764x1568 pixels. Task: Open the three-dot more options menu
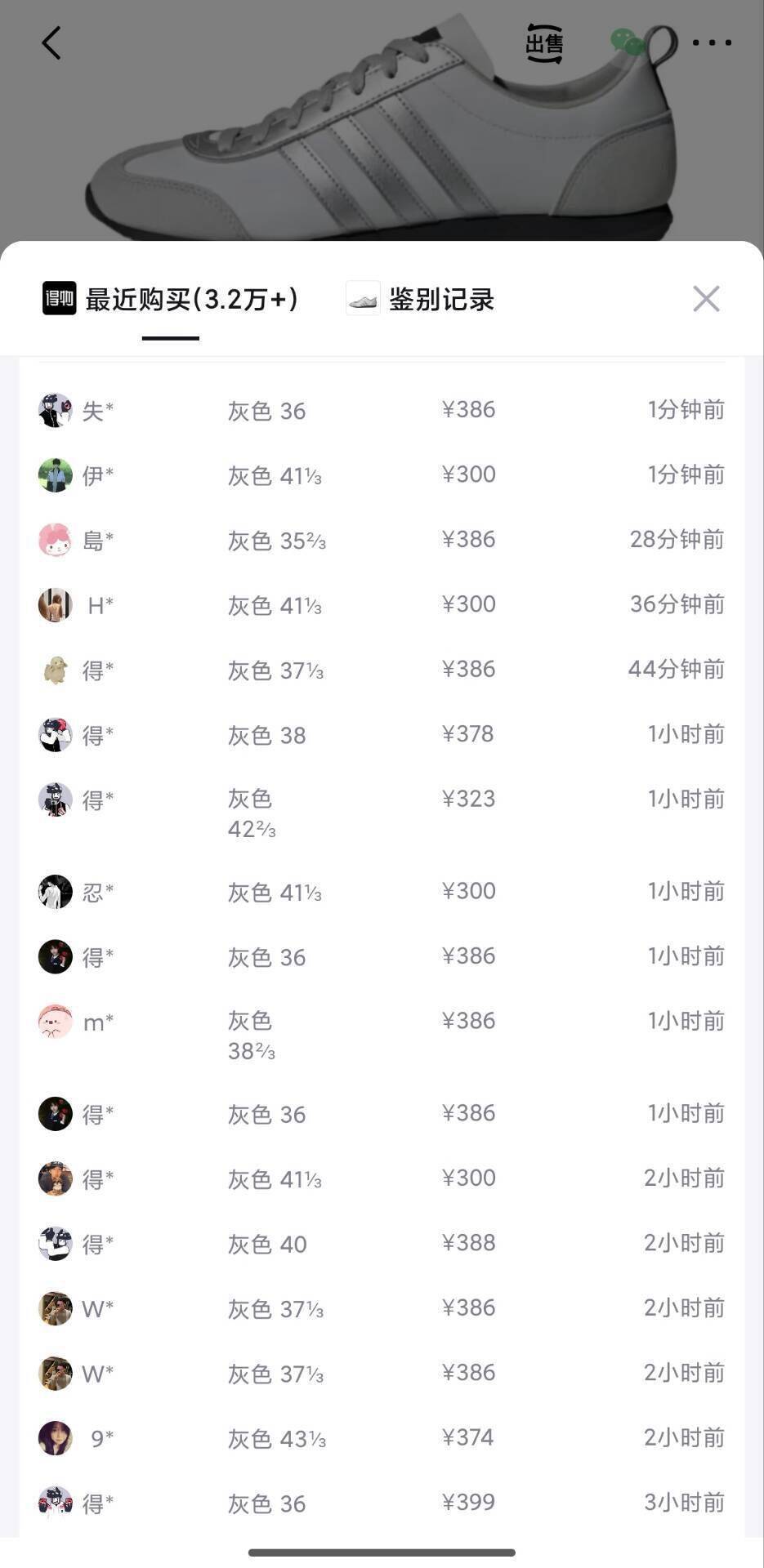712,42
